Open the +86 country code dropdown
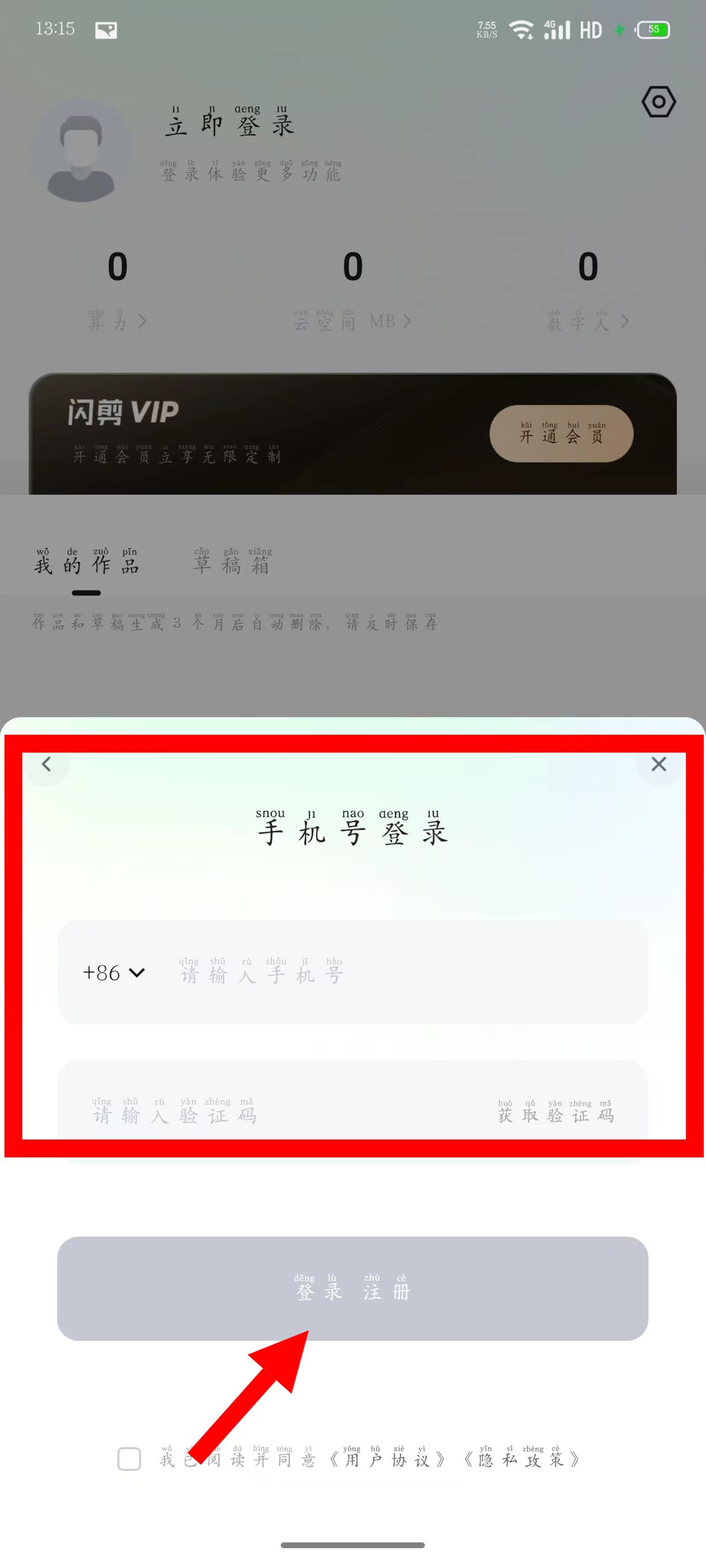The image size is (706, 1568). pos(114,973)
